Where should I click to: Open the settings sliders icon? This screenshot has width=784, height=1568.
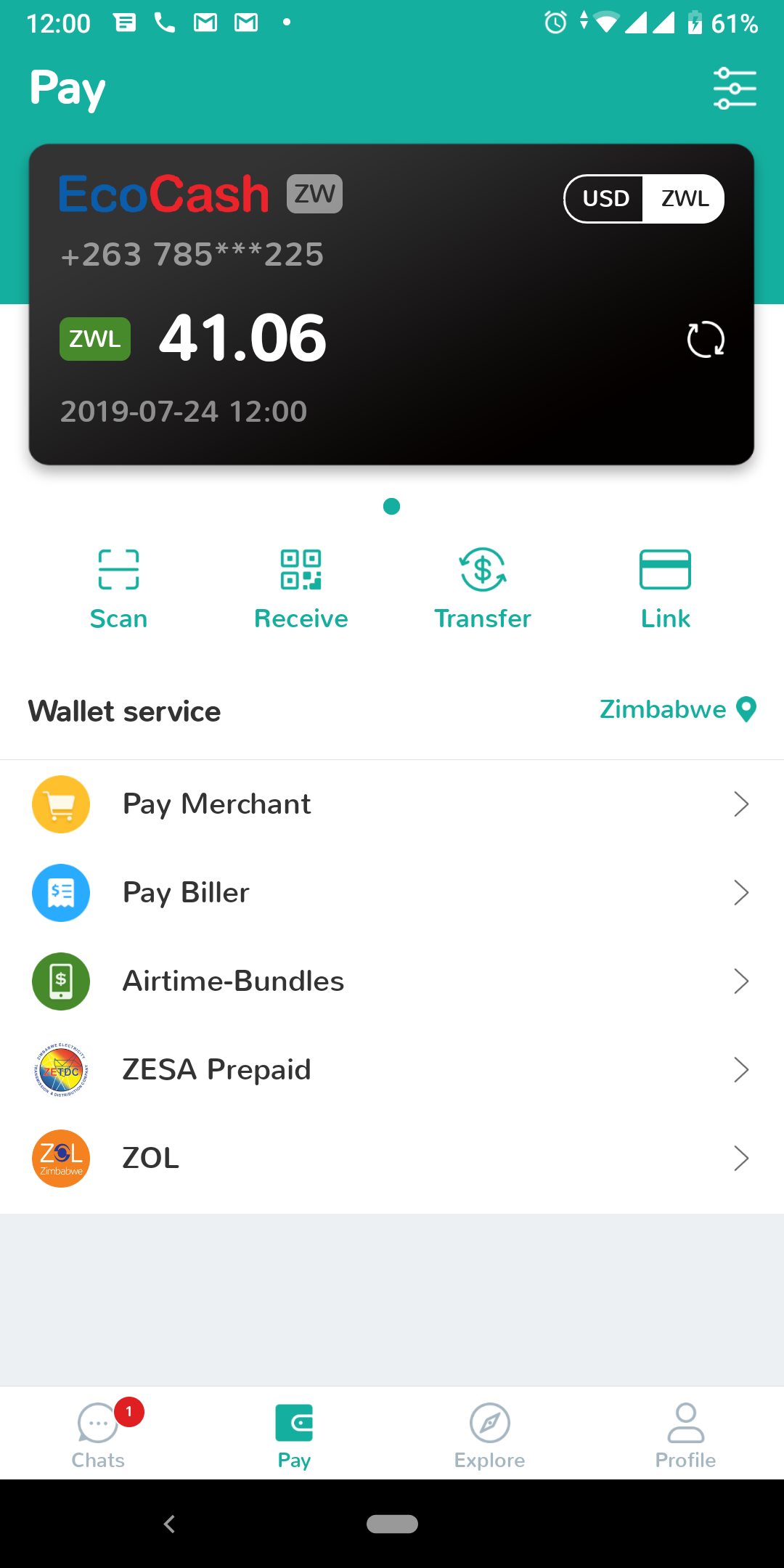(x=735, y=89)
